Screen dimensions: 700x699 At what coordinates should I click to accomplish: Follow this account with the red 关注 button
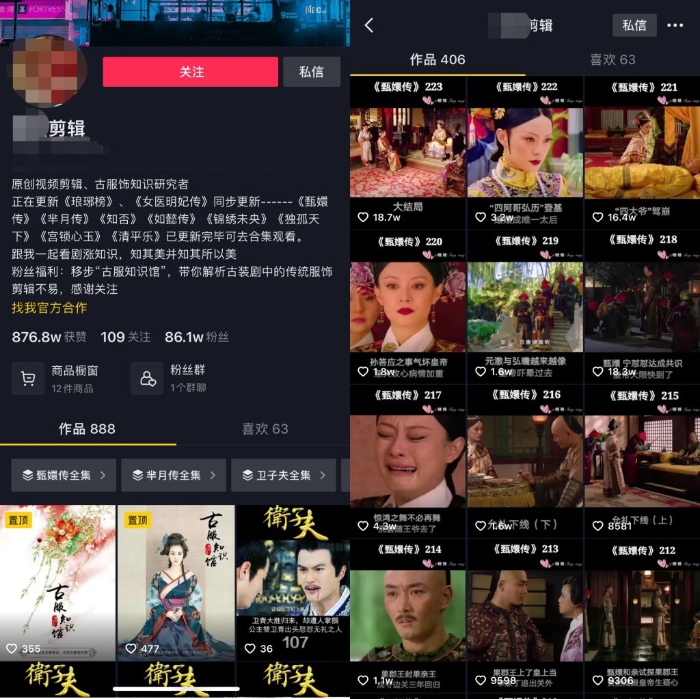point(190,72)
